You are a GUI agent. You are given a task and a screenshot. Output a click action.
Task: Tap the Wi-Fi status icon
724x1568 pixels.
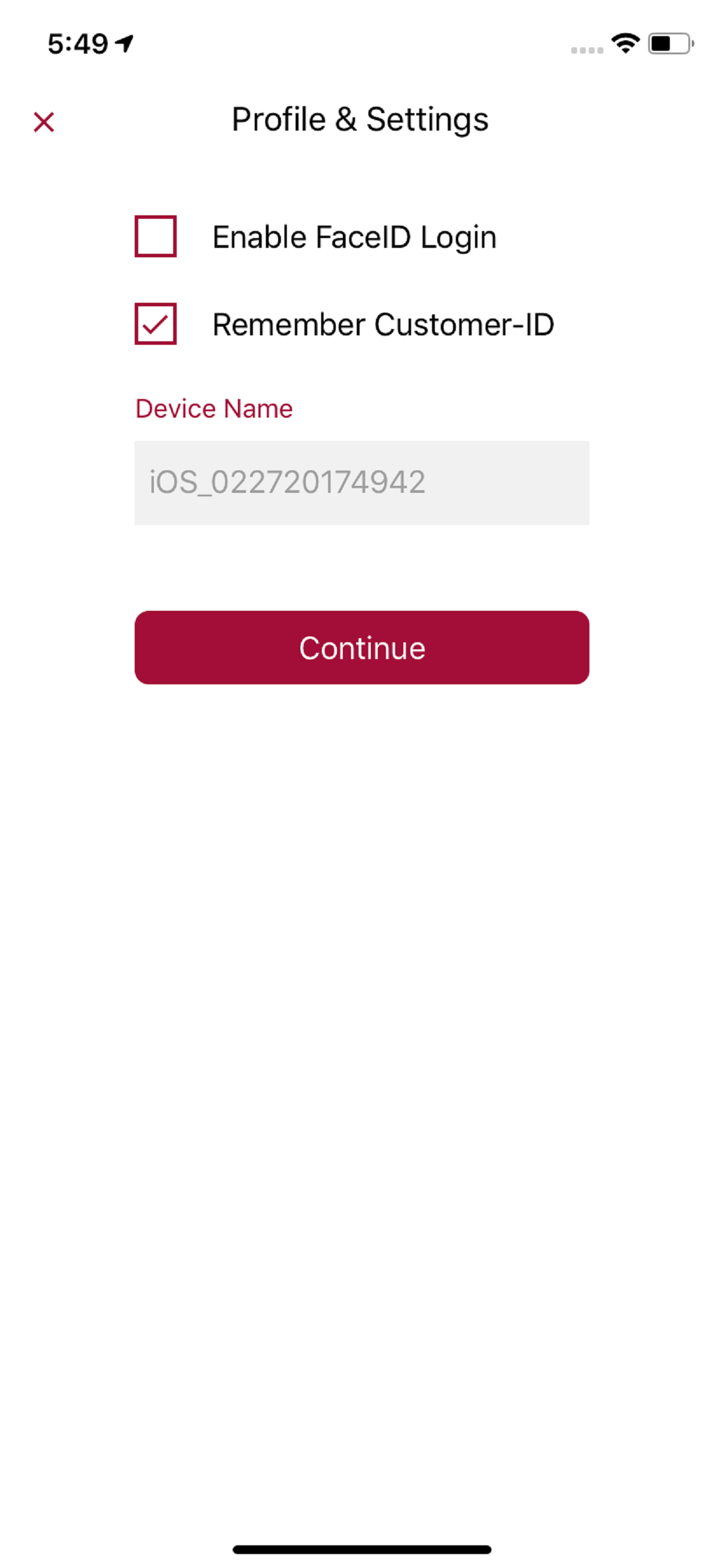(624, 43)
